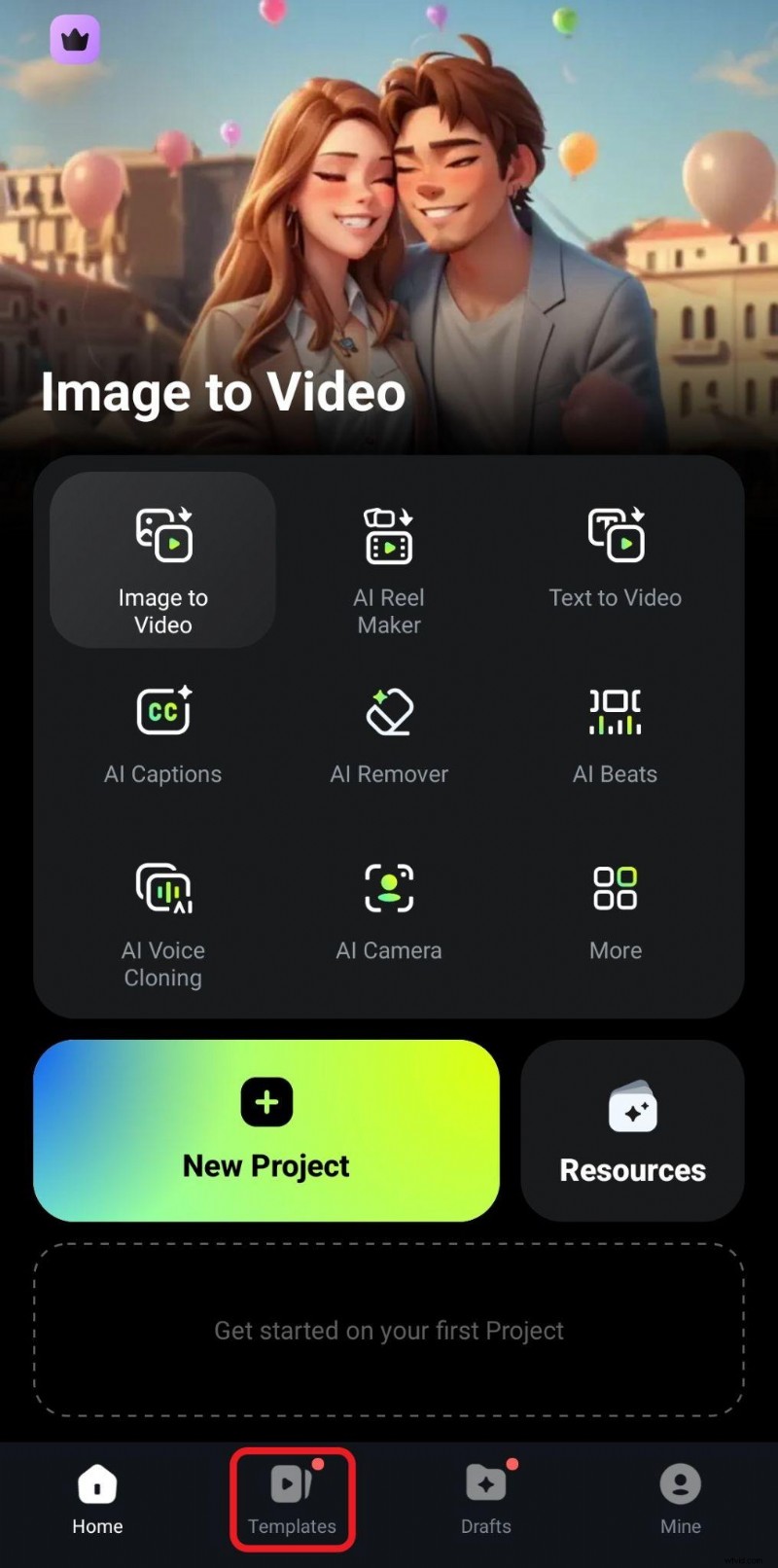Screen dimensions: 778x1568
Task: Launch the AI Captions tool
Action: (x=162, y=734)
